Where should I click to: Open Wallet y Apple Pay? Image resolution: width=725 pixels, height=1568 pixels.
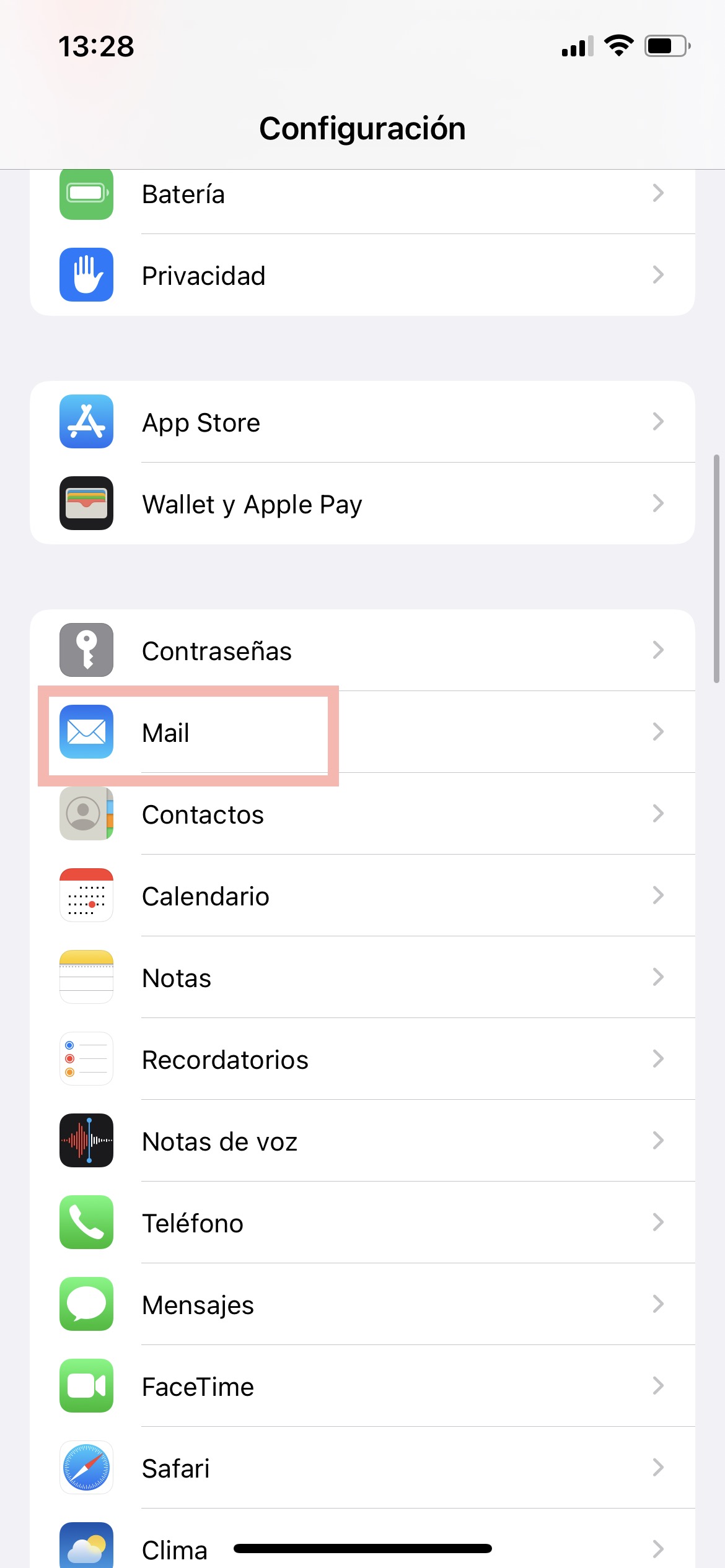click(x=362, y=504)
